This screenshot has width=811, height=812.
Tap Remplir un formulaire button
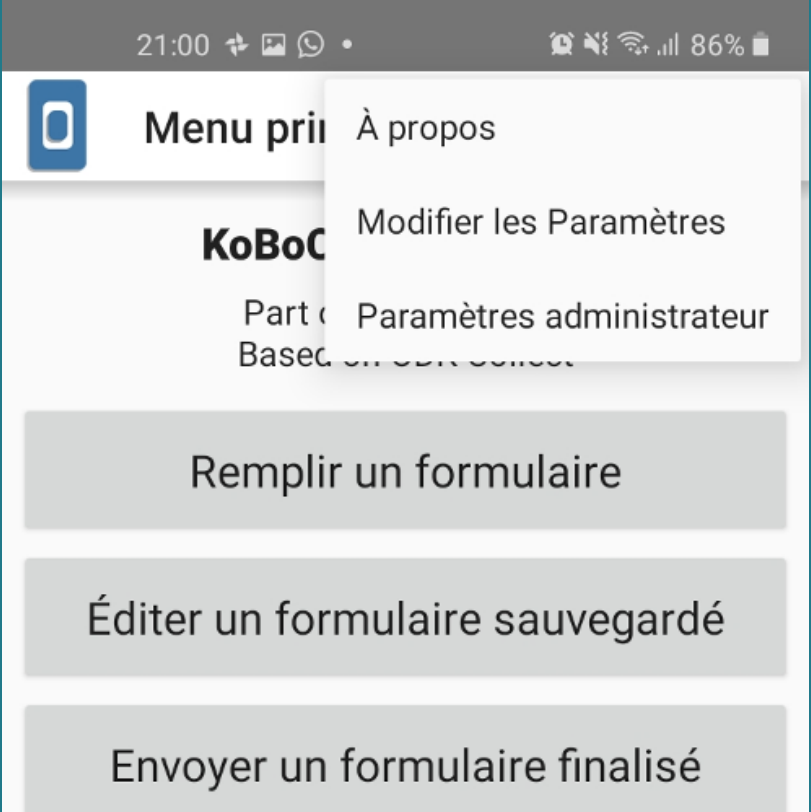[x=405, y=471]
